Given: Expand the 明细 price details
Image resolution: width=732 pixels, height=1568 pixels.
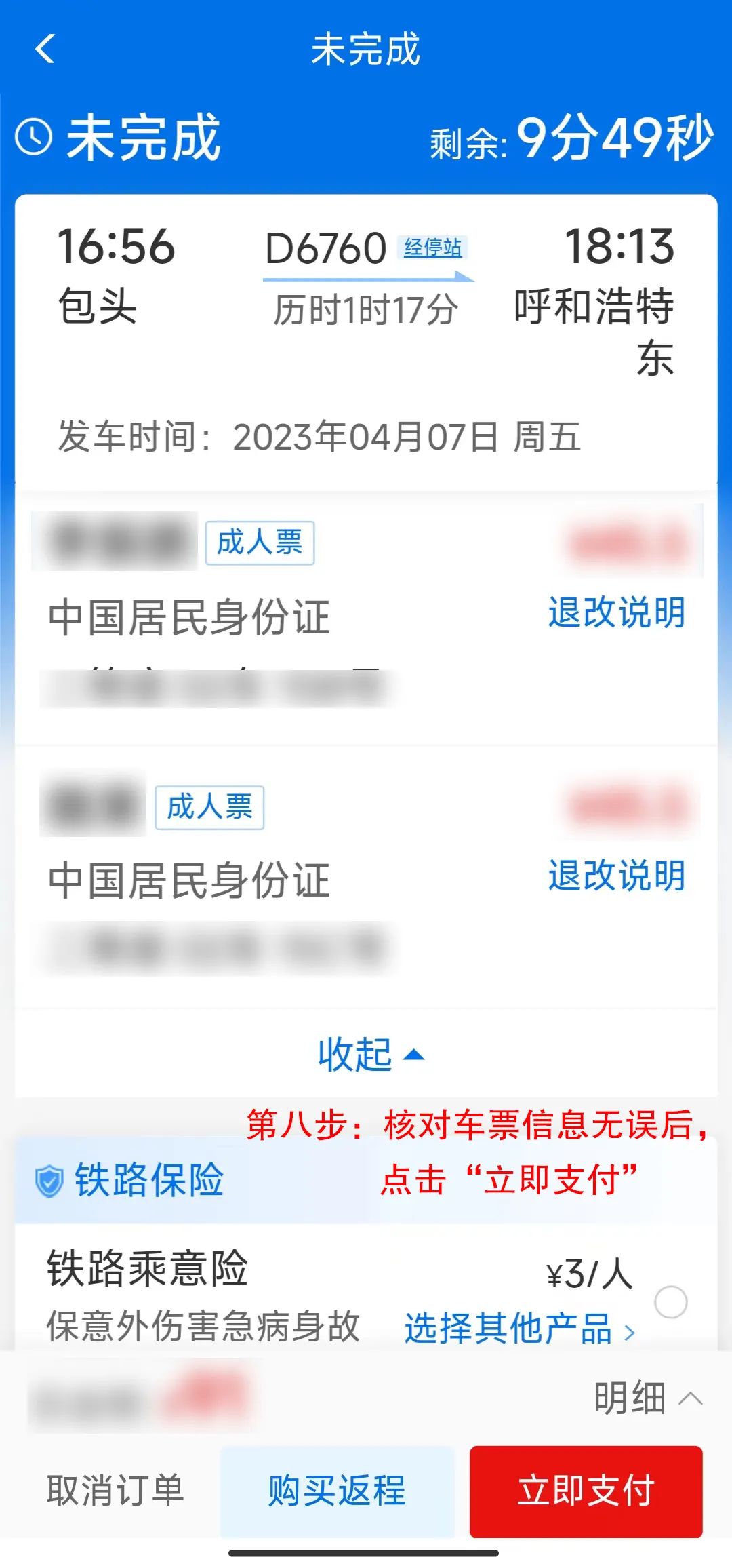Looking at the screenshot, I should [x=647, y=1397].
